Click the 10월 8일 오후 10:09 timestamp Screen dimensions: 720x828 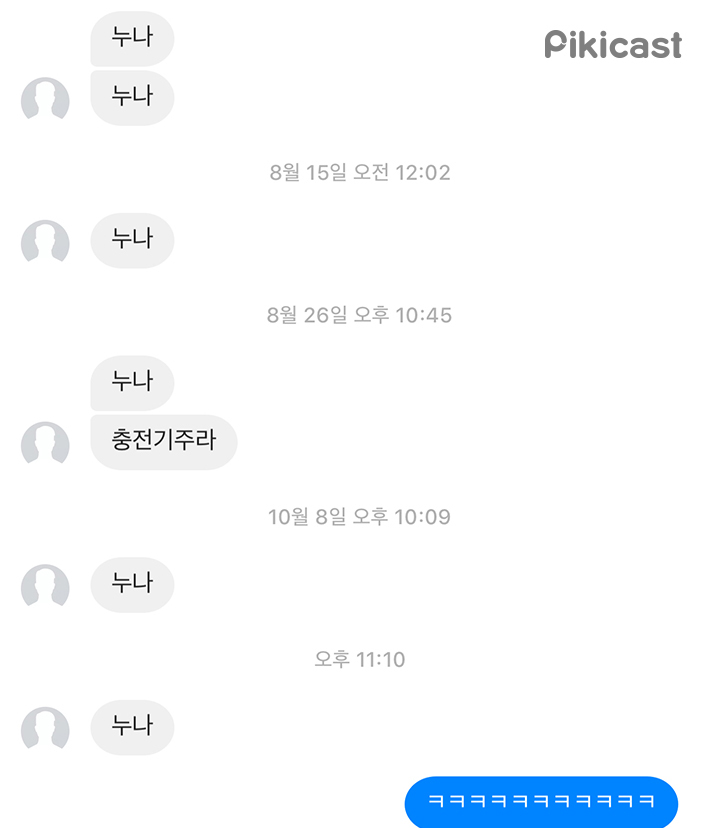[x=360, y=516]
